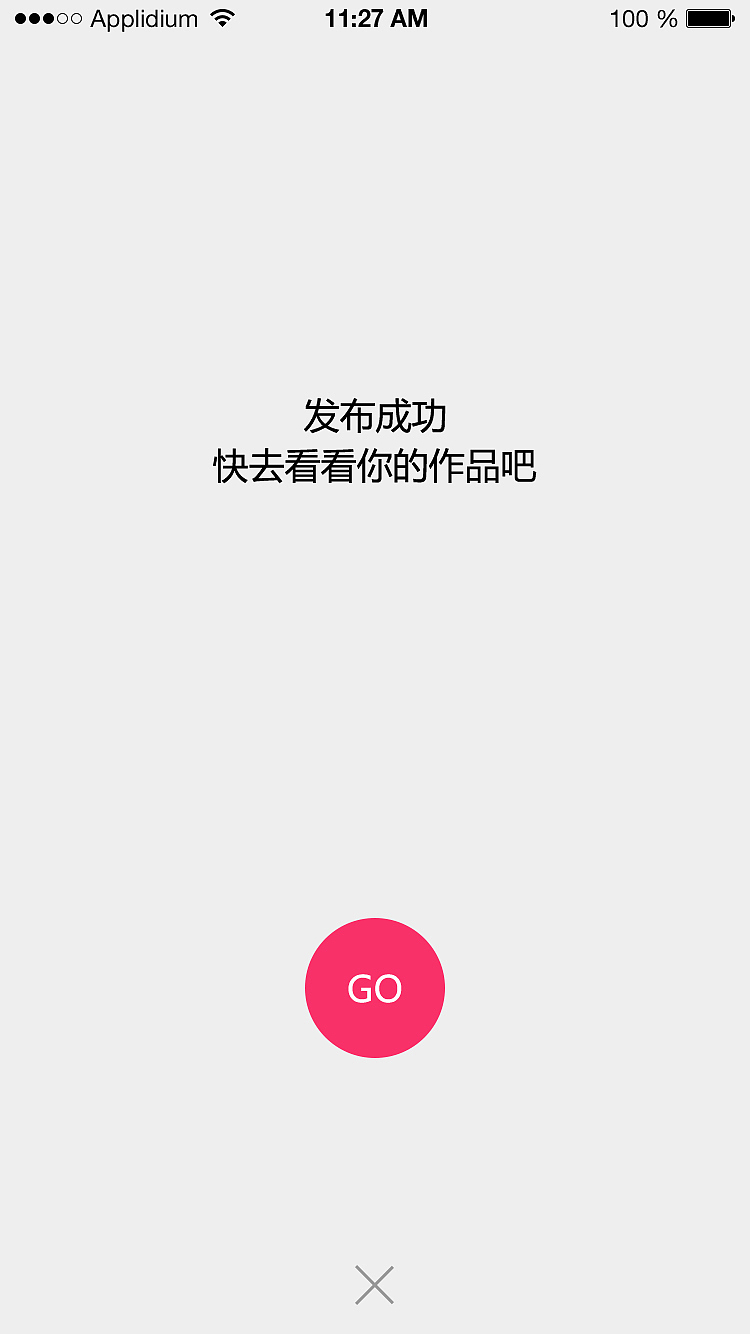Click the 11:27 AM time display

[376, 18]
